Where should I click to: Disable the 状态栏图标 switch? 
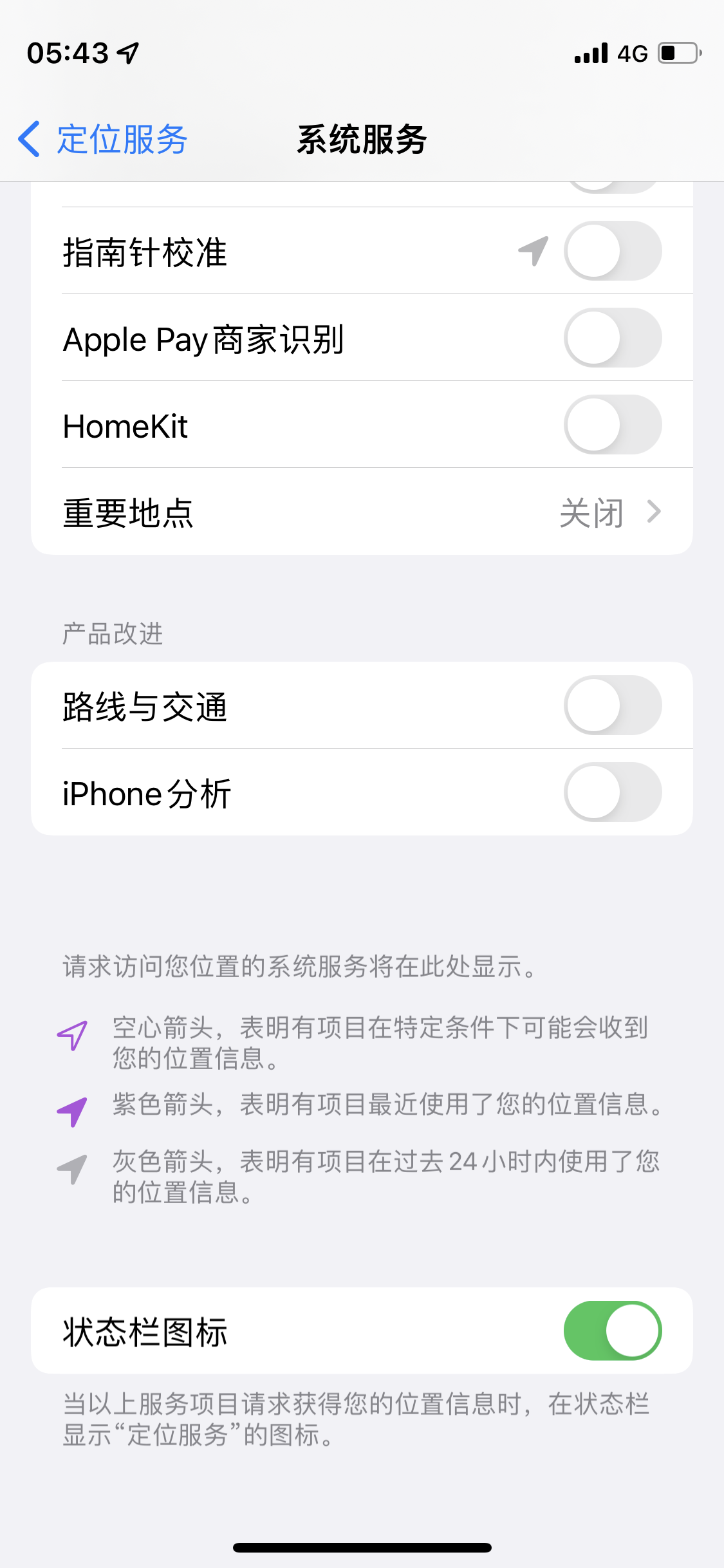(612, 1330)
